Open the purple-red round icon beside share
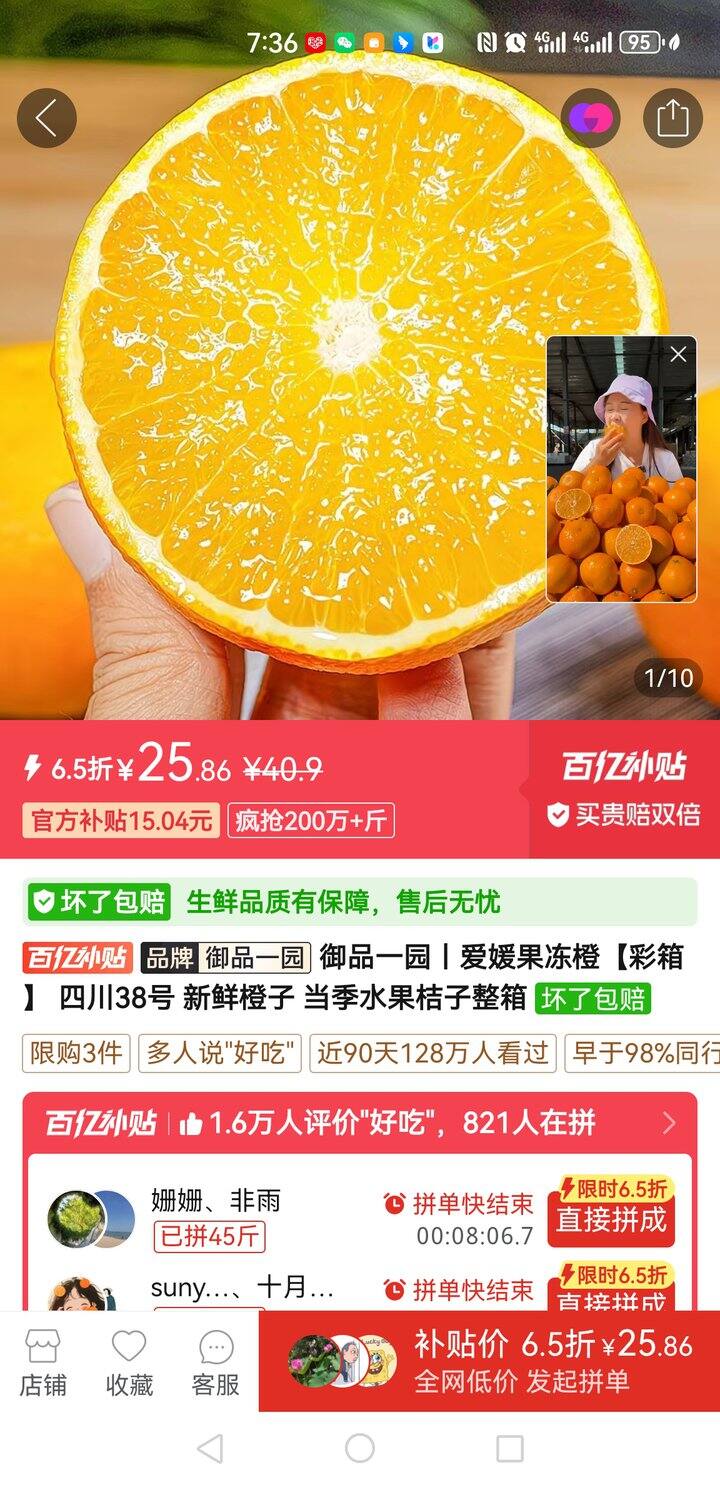The height and width of the screenshot is (1485, 720). click(590, 118)
